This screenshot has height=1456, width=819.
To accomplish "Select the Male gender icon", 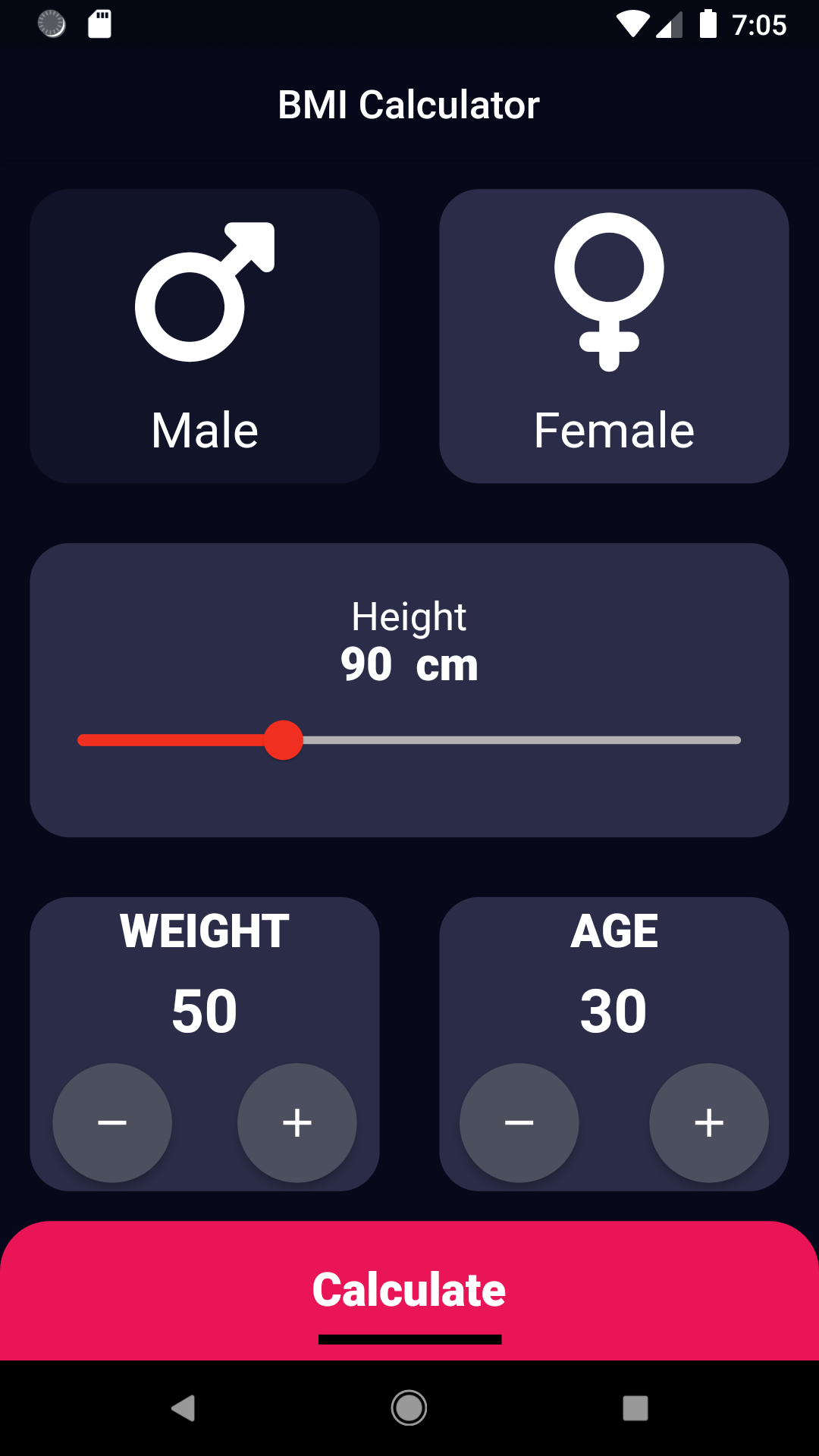I will (203, 292).
